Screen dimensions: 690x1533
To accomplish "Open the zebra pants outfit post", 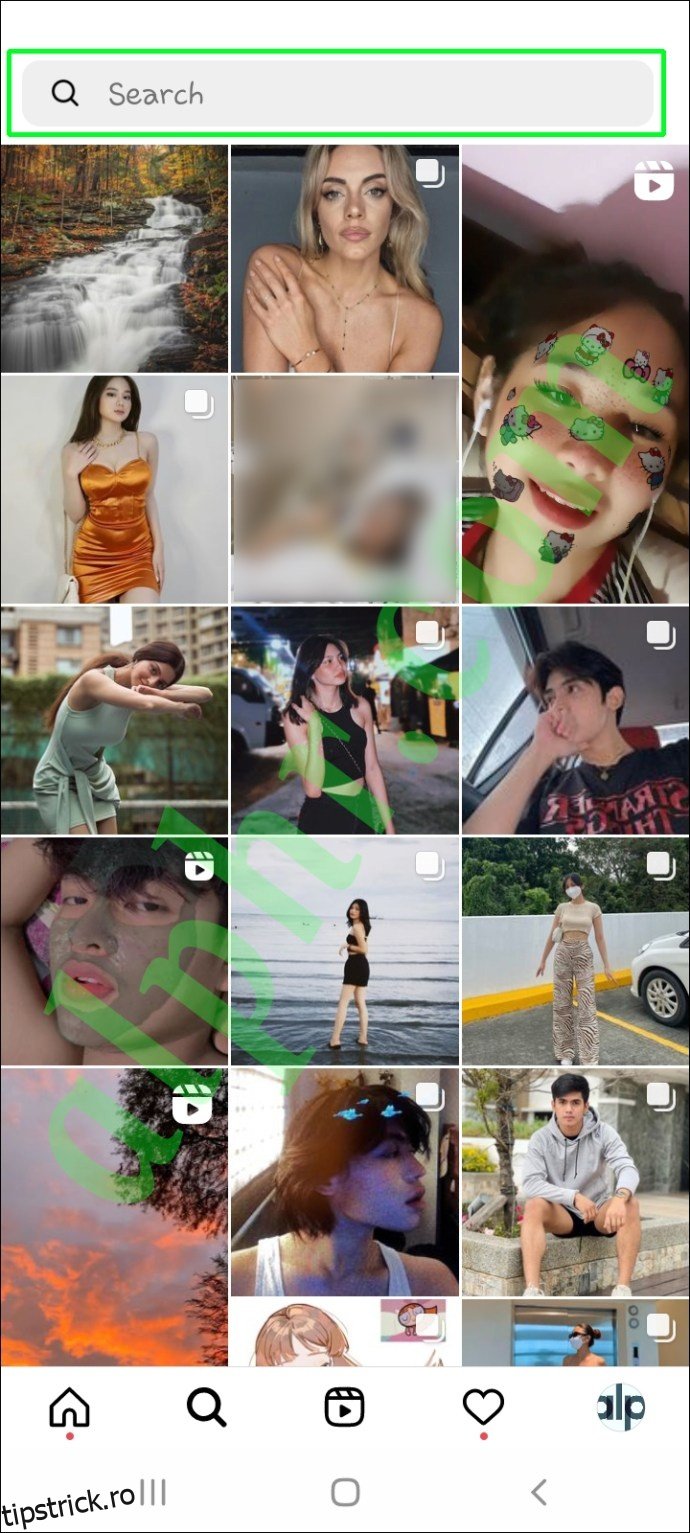I will [x=575, y=950].
